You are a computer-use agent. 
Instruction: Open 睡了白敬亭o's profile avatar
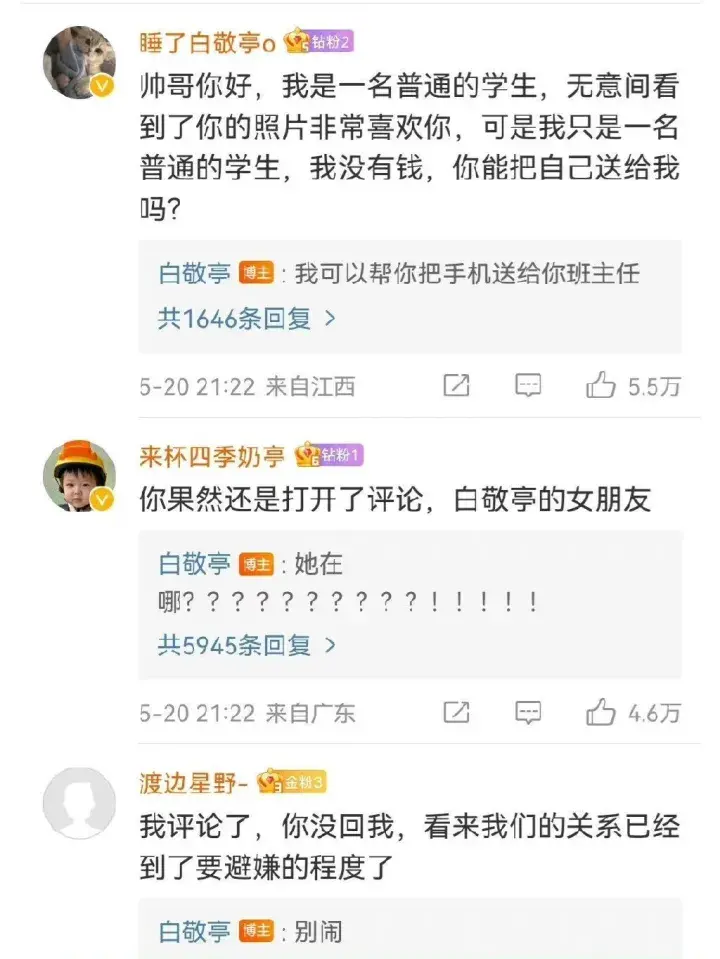point(79,62)
